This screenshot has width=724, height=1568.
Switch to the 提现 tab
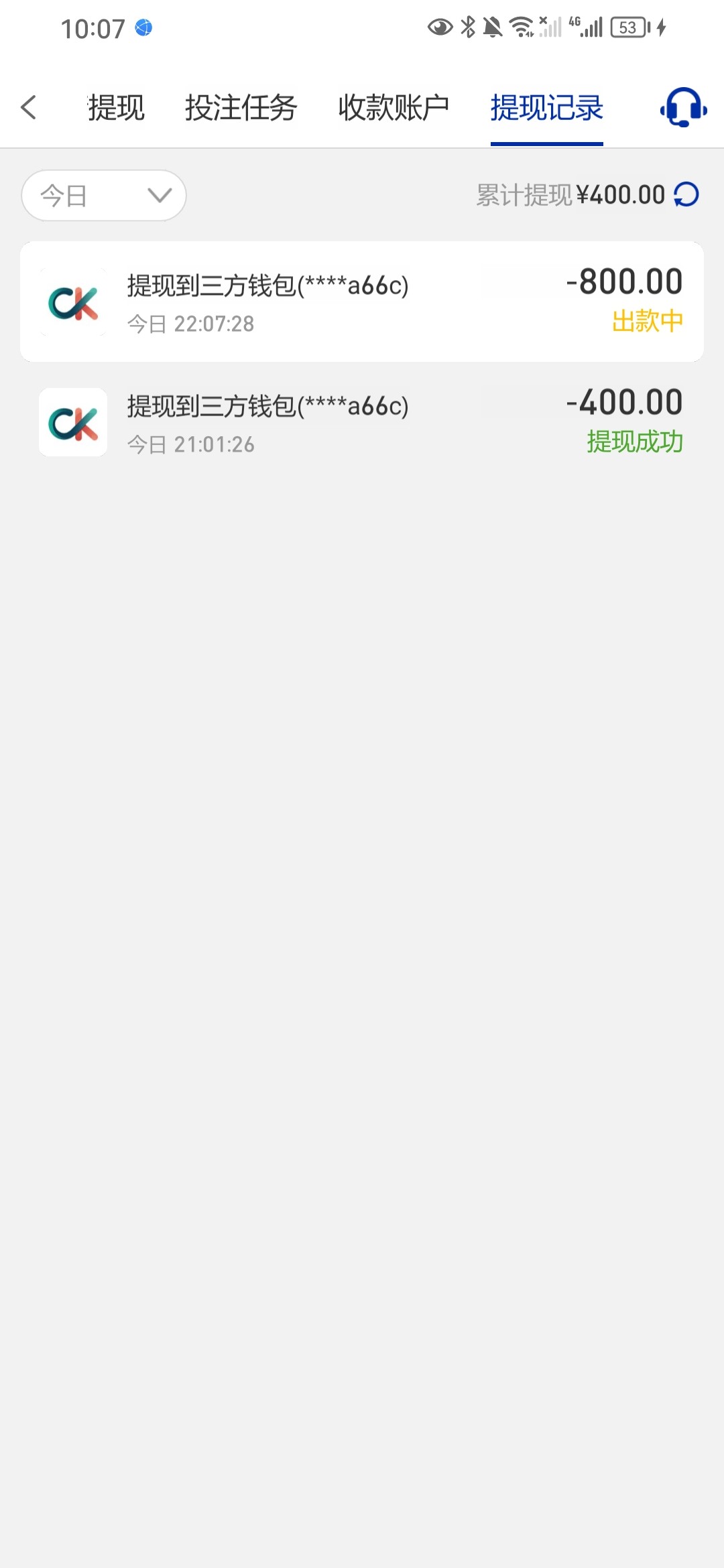coord(116,108)
